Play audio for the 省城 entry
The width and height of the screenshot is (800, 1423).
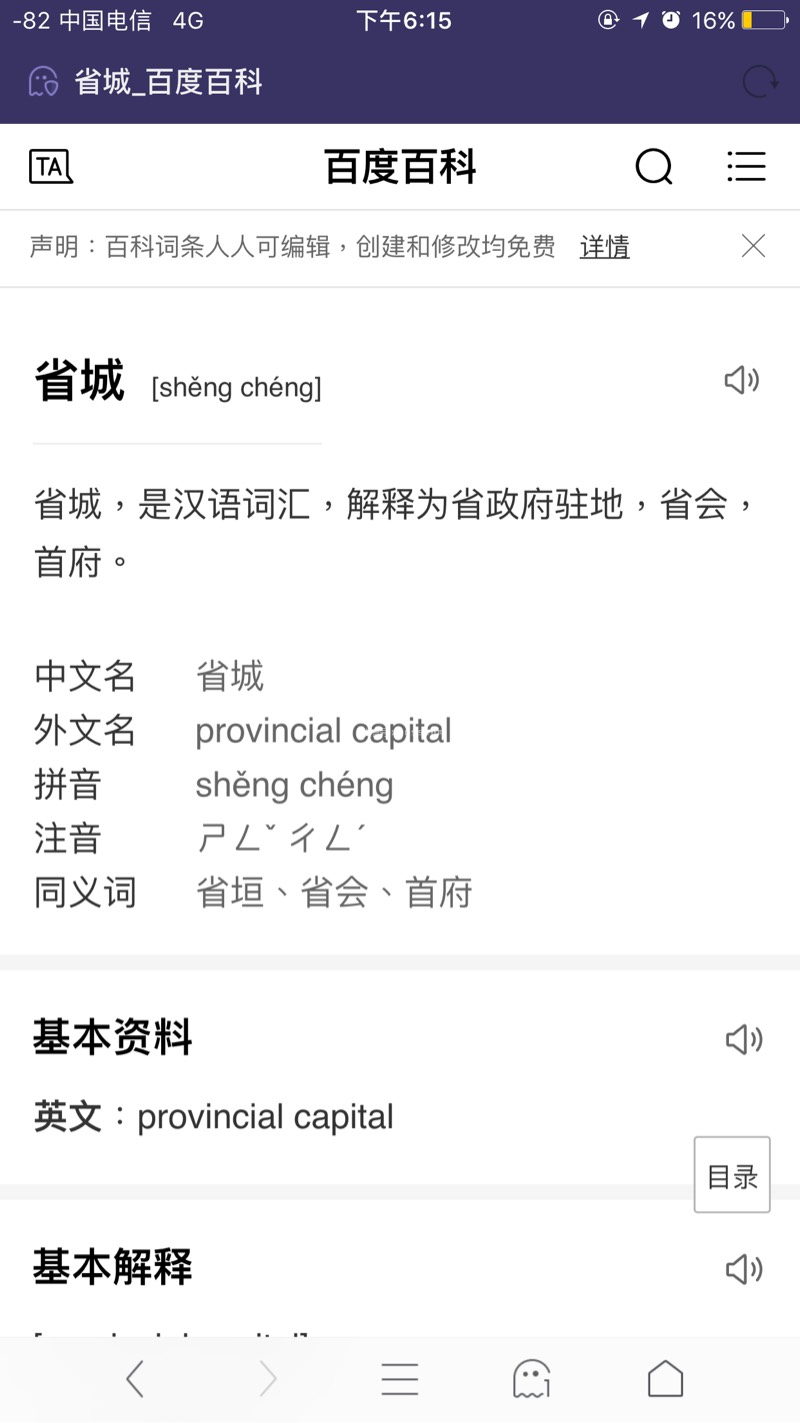click(742, 380)
